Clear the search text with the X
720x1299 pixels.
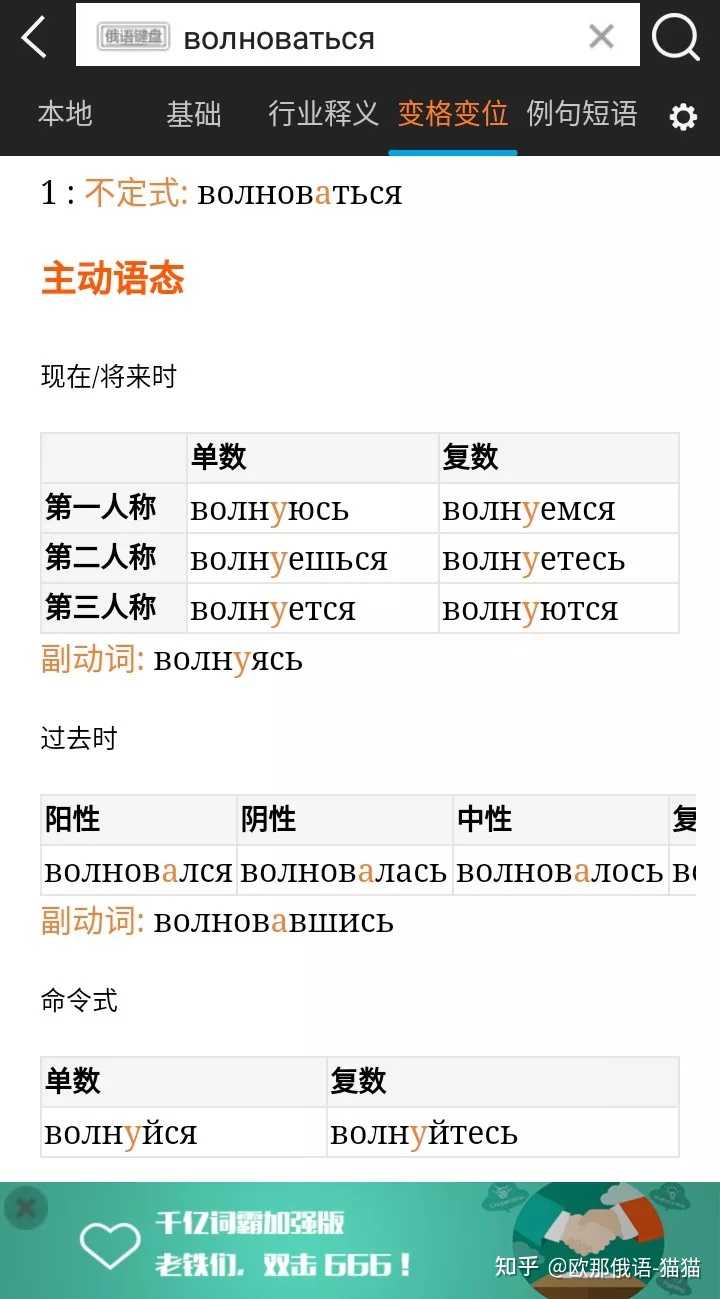coord(601,37)
